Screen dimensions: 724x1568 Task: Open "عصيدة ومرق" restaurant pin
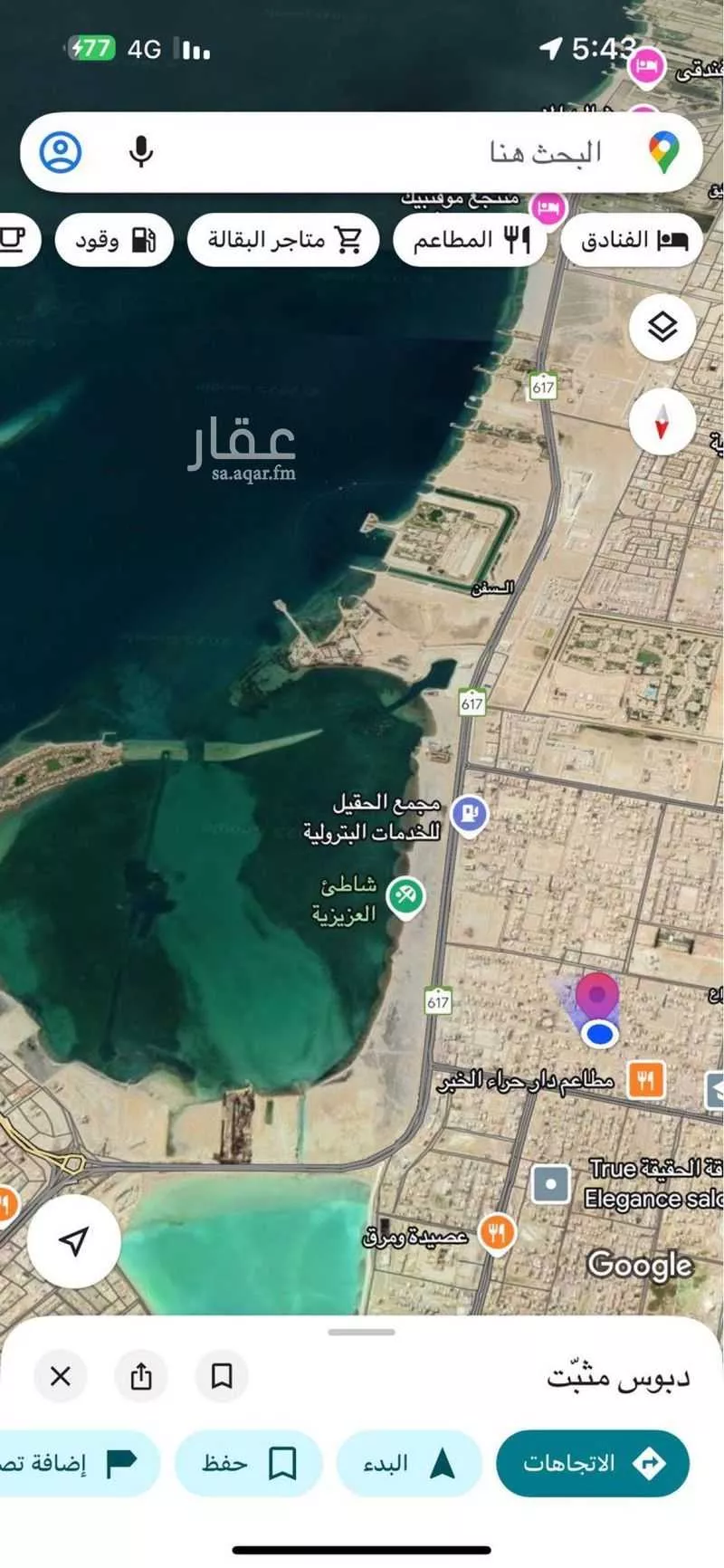pyautogui.click(x=496, y=1233)
